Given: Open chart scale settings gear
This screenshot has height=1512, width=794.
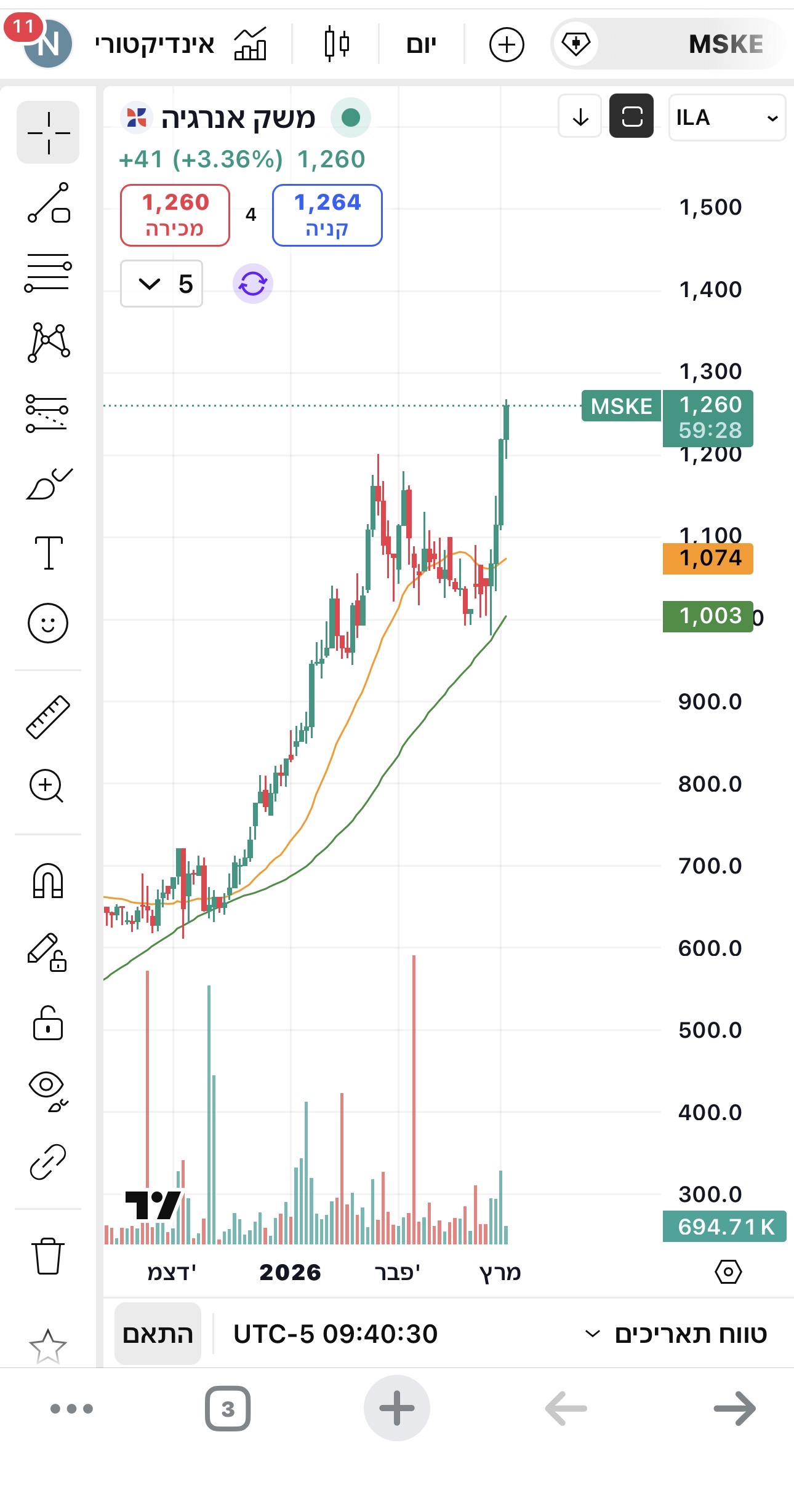Looking at the screenshot, I should click(728, 1271).
